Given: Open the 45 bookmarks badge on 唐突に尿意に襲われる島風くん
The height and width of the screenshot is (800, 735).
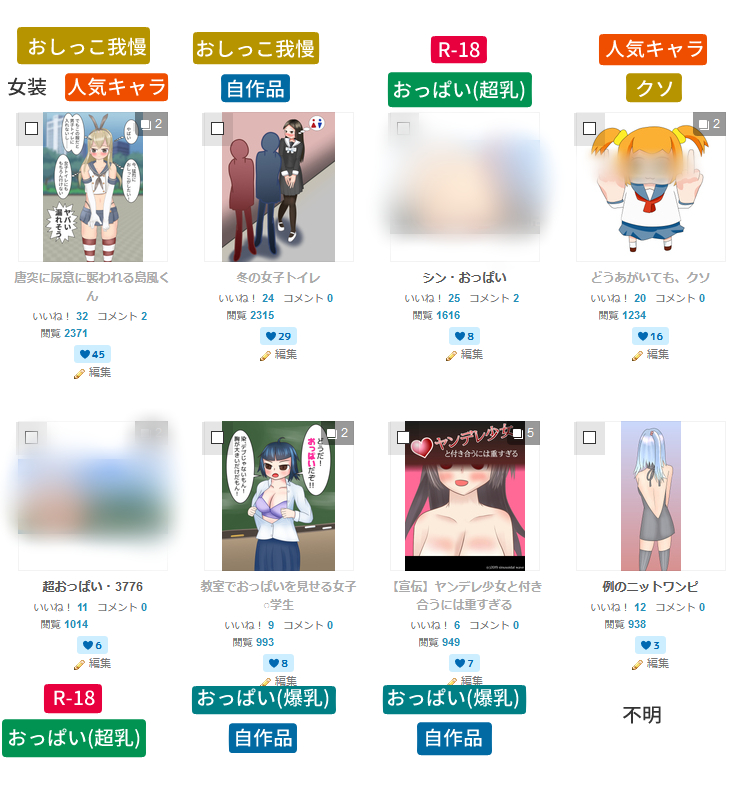Looking at the screenshot, I should pos(92,354).
